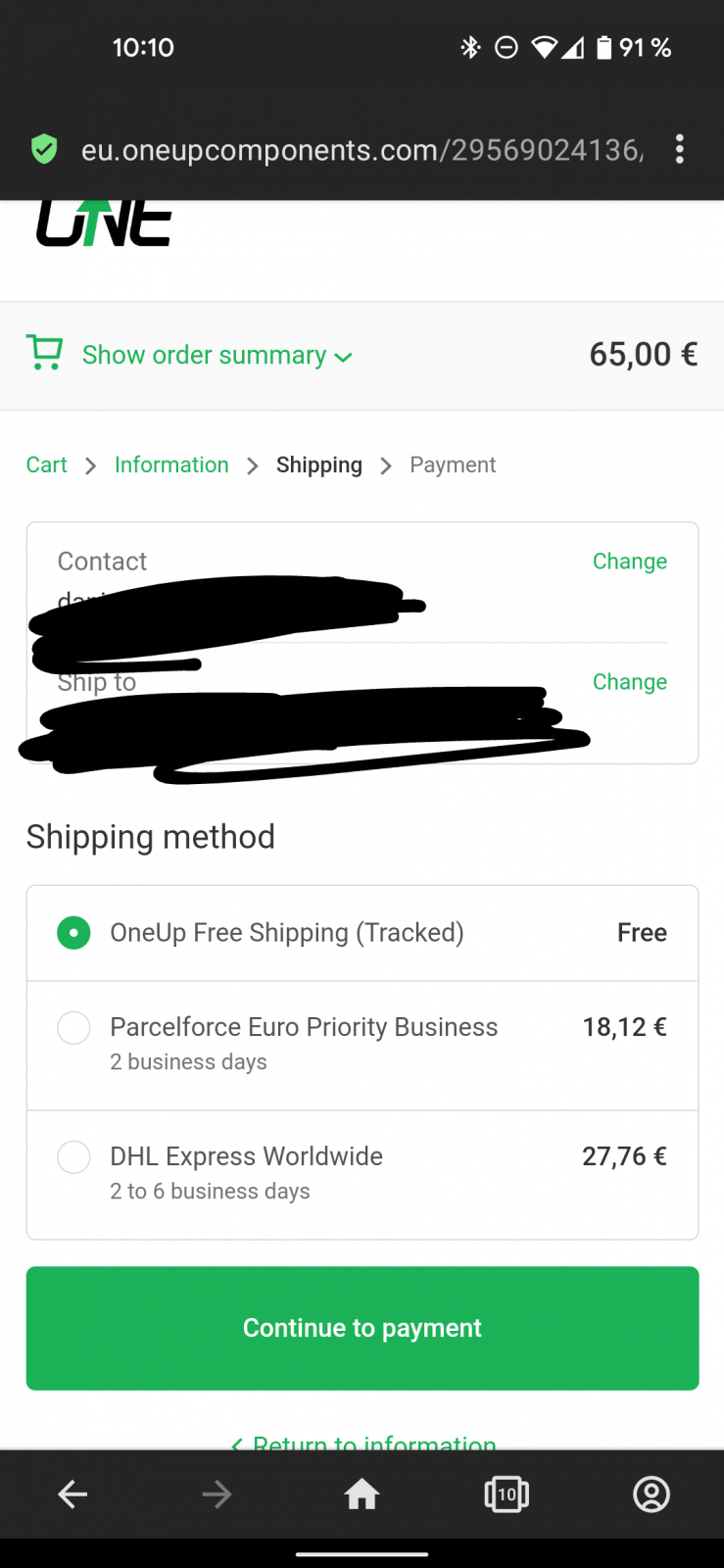Go back to the Cart step

[x=46, y=465]
